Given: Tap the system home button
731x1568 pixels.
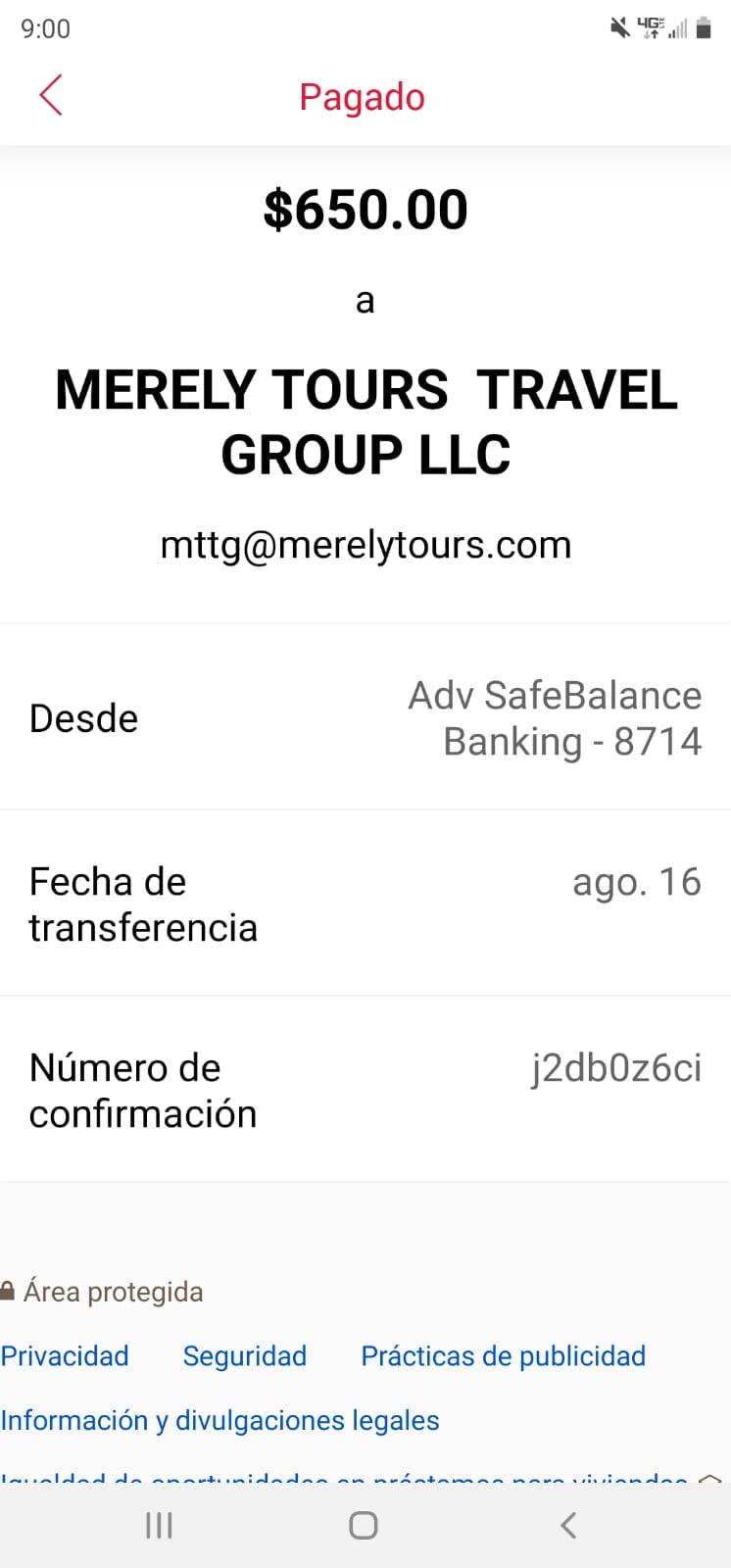Looking at the screenshot, I should [x=364, y=1525].
